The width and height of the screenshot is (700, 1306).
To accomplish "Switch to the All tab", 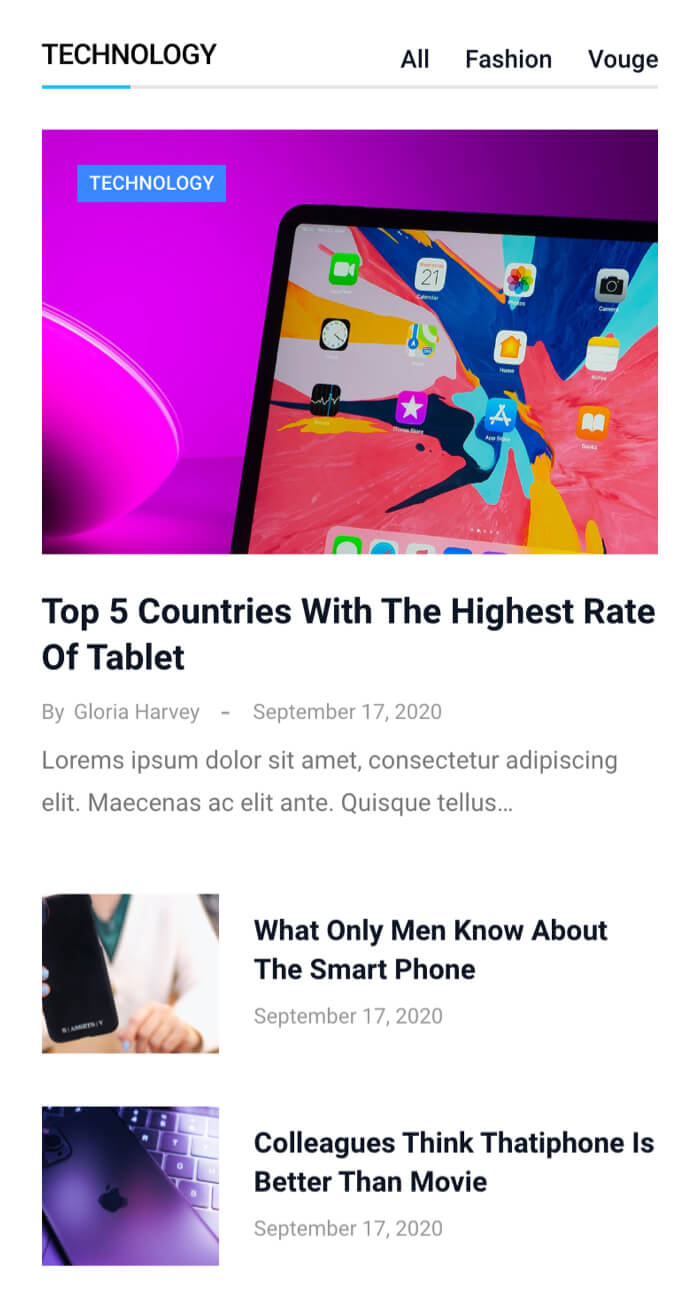I will [414, 60].
